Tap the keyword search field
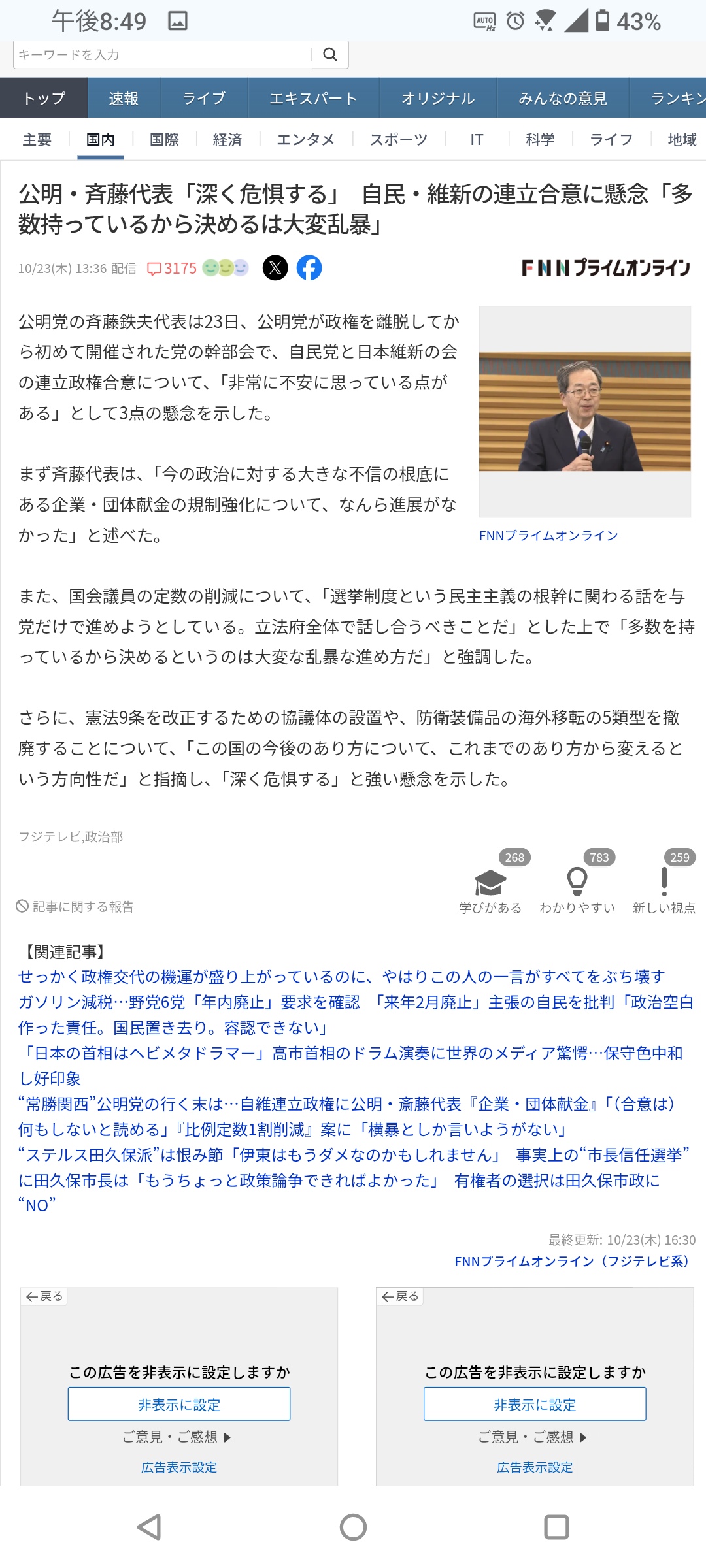The image size is (706, 1568). (x=163, y=55)
